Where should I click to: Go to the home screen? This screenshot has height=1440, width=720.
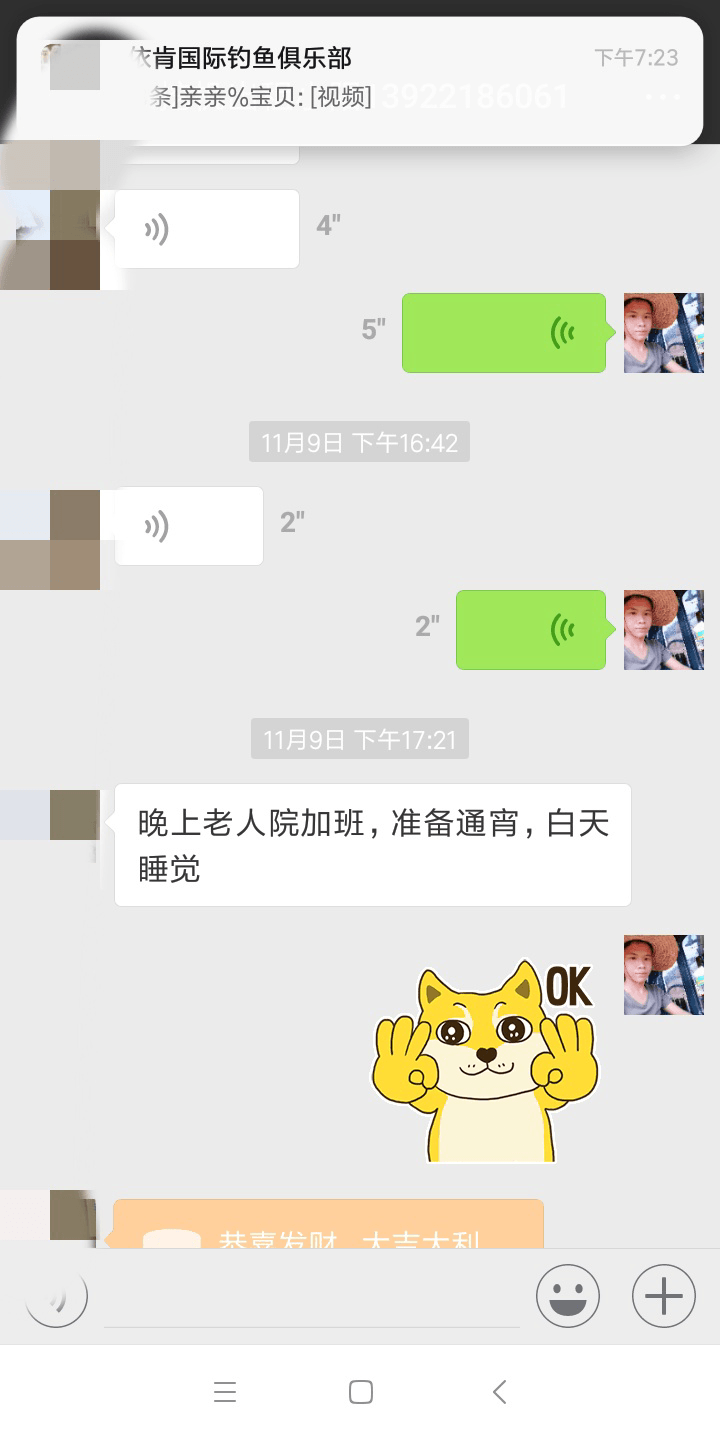point(360,1392)
